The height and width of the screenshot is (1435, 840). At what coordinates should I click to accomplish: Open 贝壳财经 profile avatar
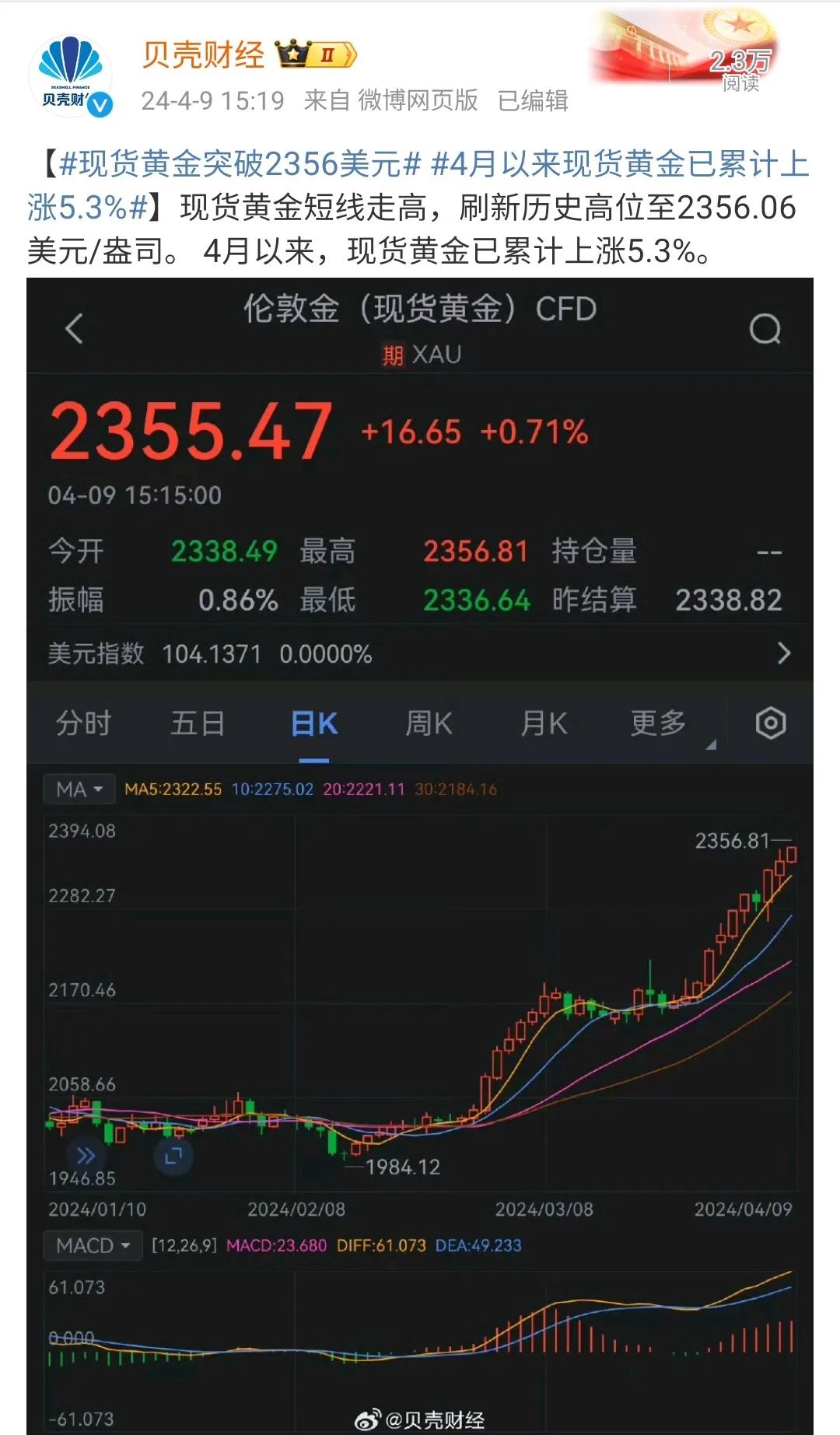click(x=71, y=76)
